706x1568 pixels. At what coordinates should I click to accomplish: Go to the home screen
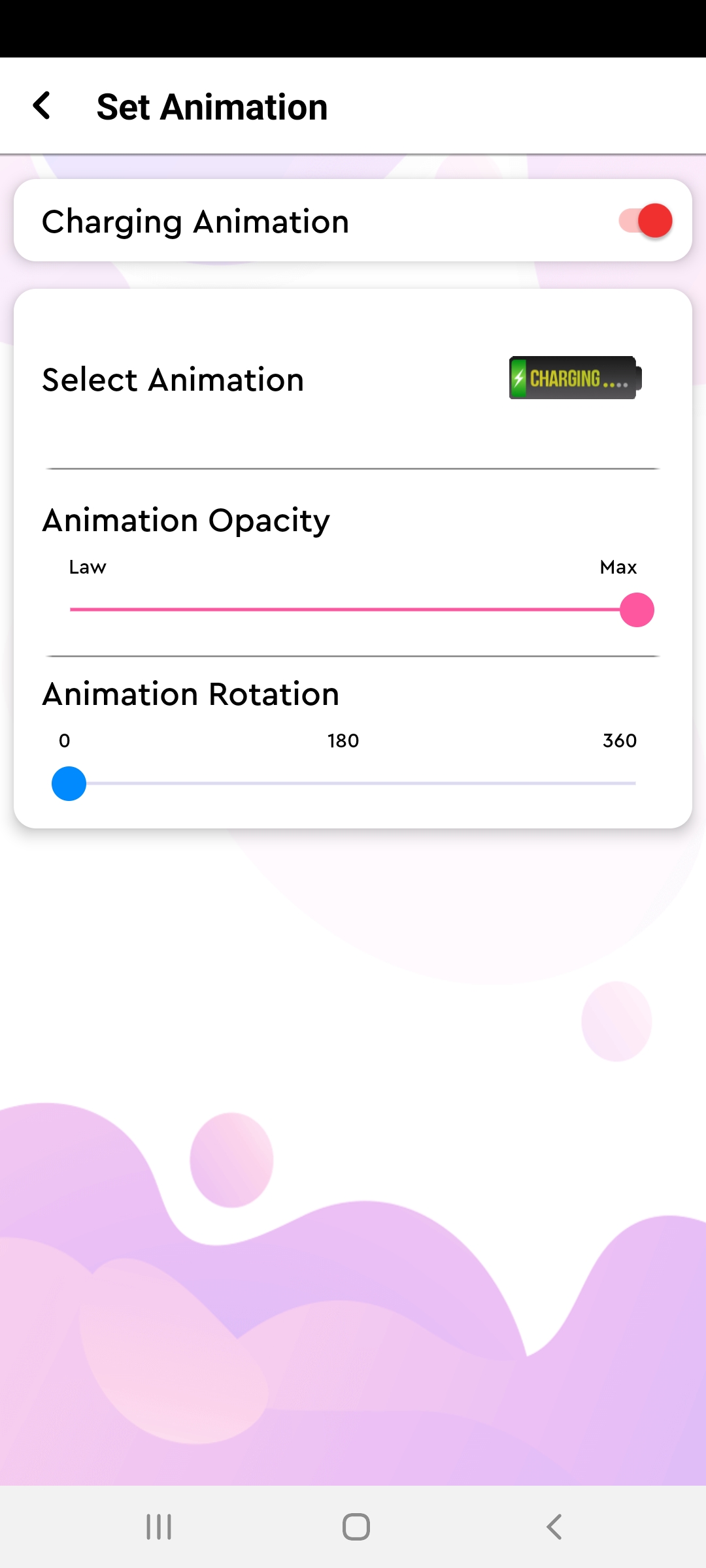356,1527
